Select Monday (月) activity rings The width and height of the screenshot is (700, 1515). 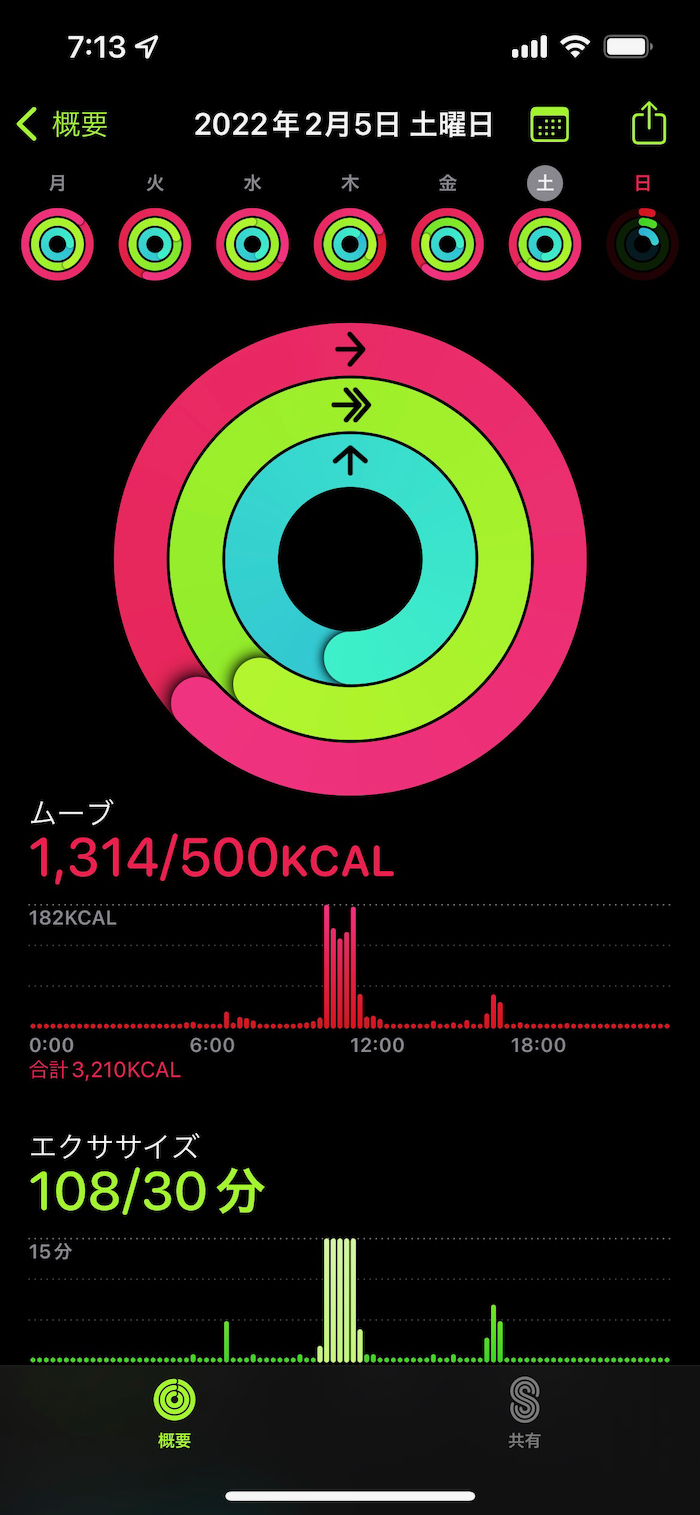pyautogui.click(x=57, y=244)
